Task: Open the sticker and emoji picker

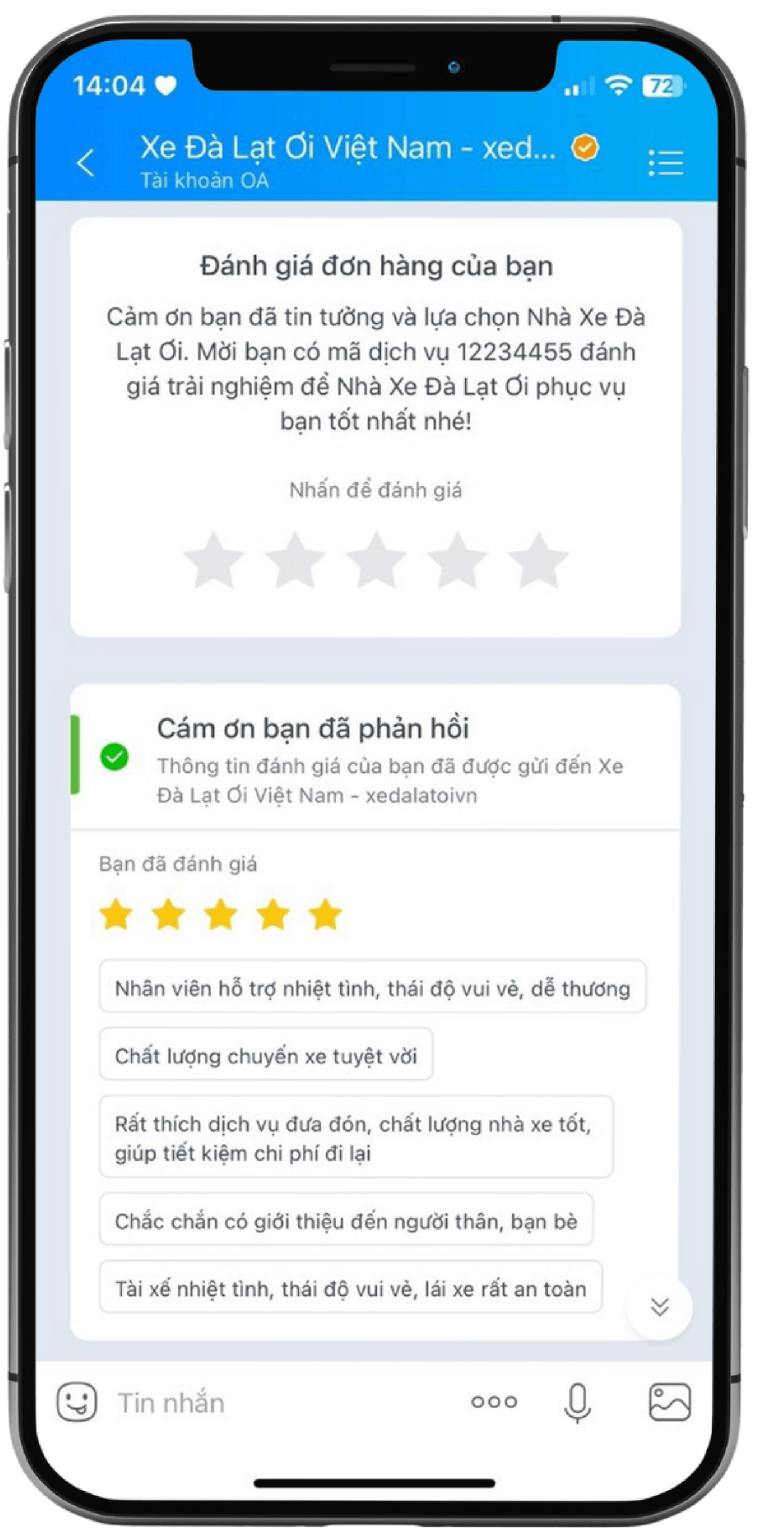Action: [x=77, y=1402]
